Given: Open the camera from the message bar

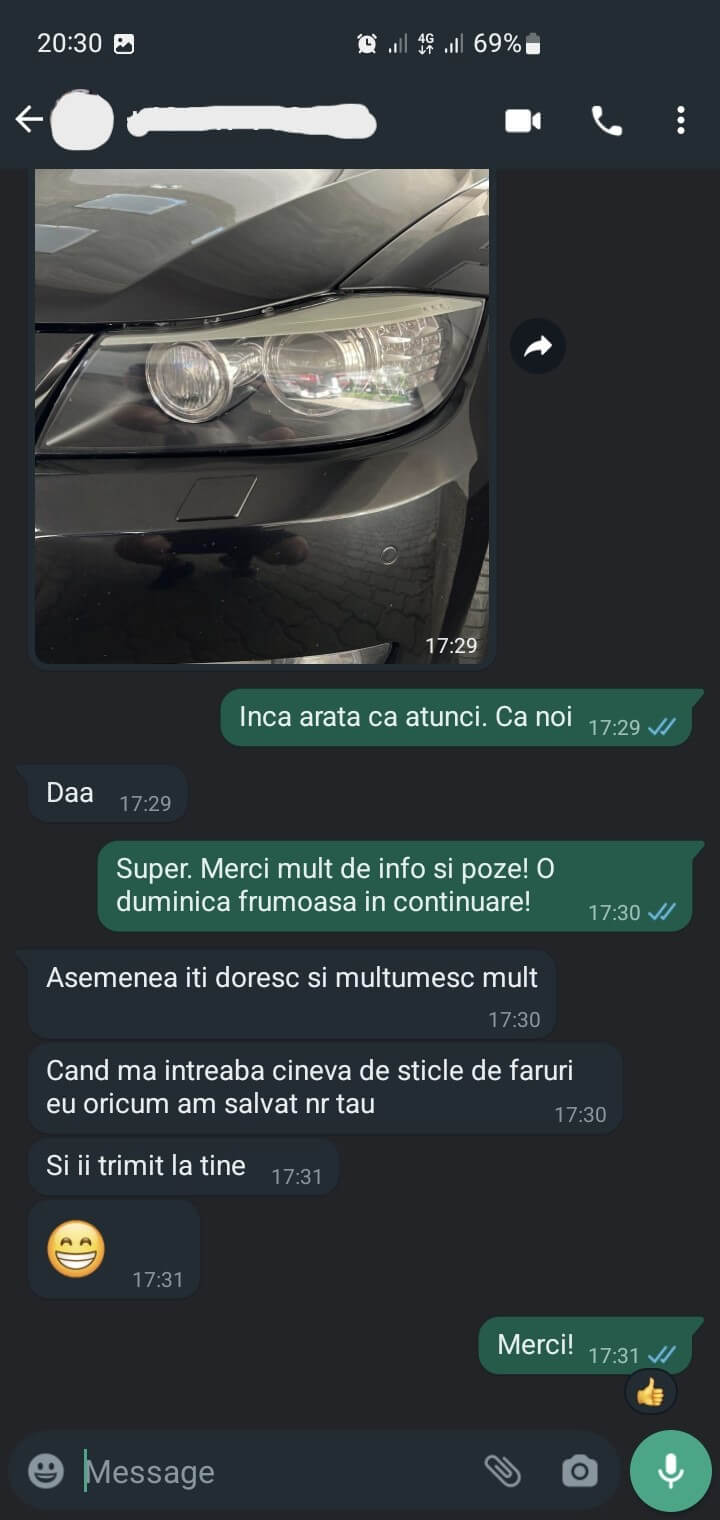Looking at the screenshot, I should (x=579, y=1471).
